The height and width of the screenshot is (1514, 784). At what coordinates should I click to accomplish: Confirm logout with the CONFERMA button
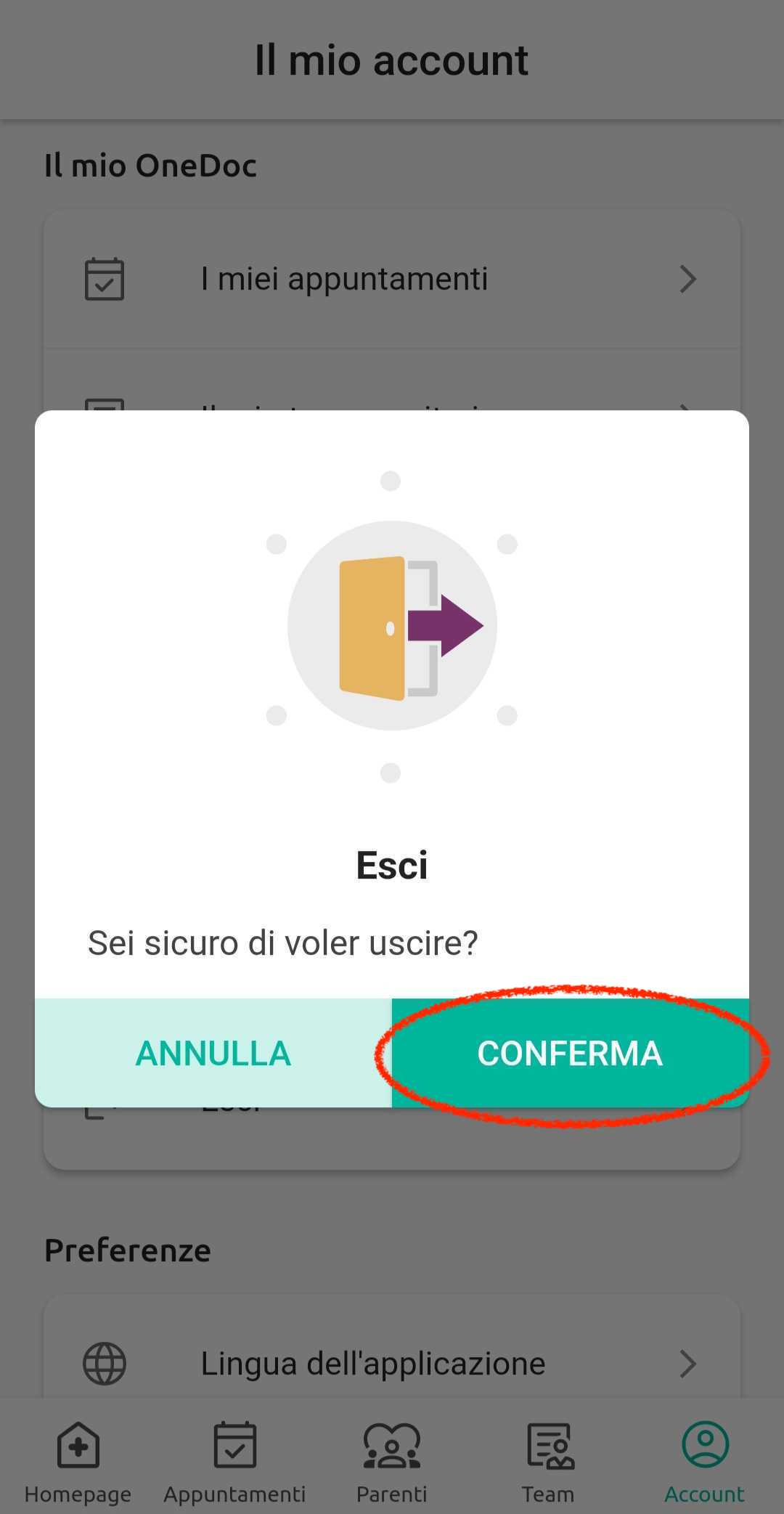click(x=570, y=1052)
